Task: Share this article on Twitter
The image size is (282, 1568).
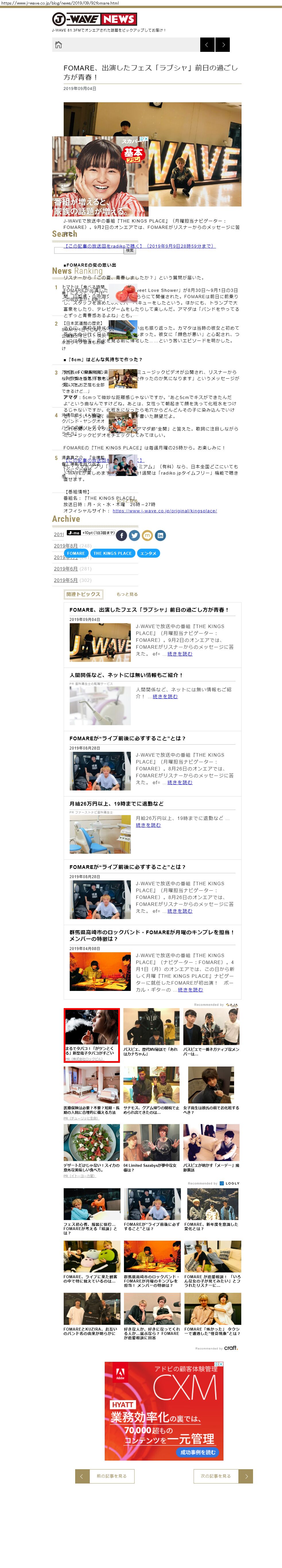Action: pyautogui.click(x=135, y=536)
